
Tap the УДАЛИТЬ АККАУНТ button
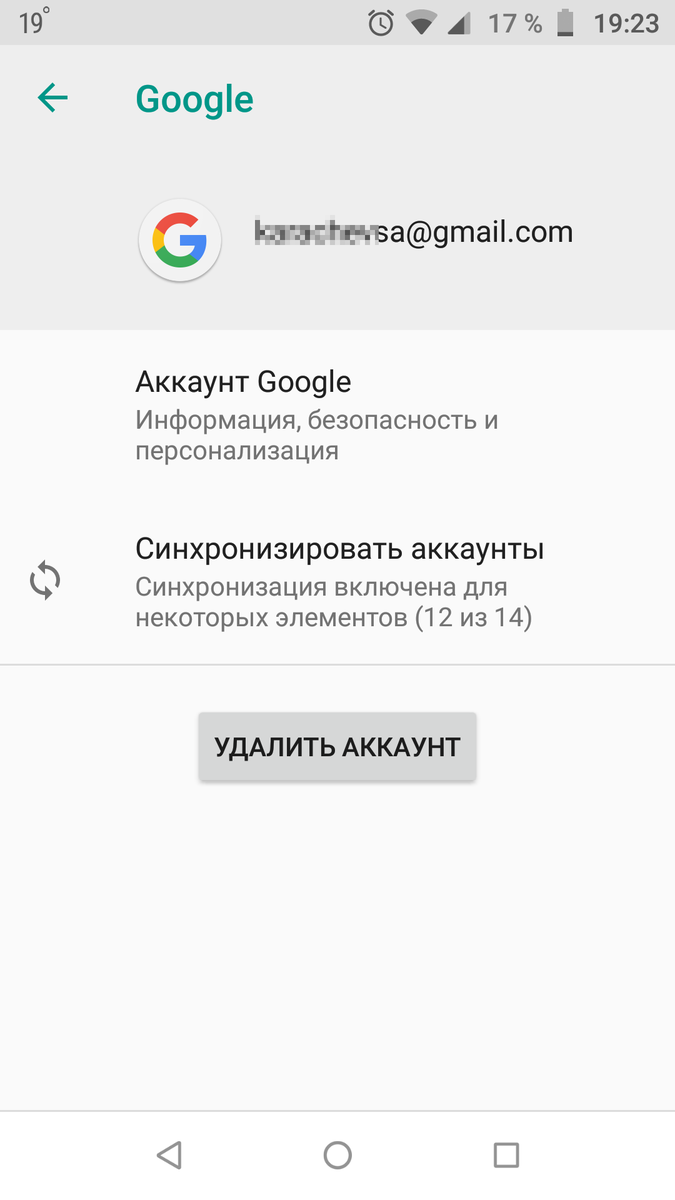[x=337, y=747]
